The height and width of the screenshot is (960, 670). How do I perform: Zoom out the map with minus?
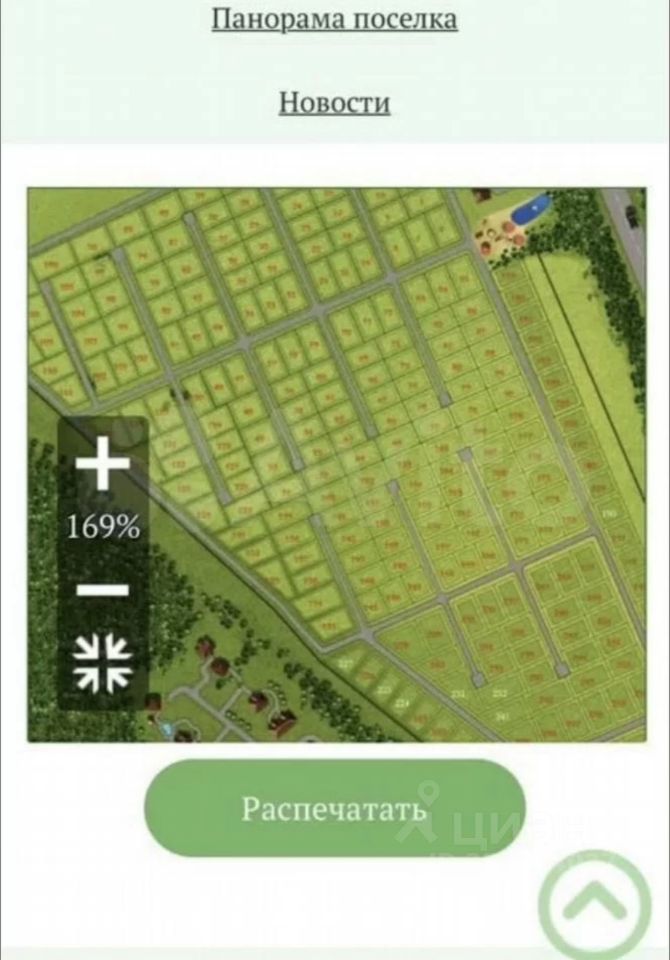(x=103, y=589)
